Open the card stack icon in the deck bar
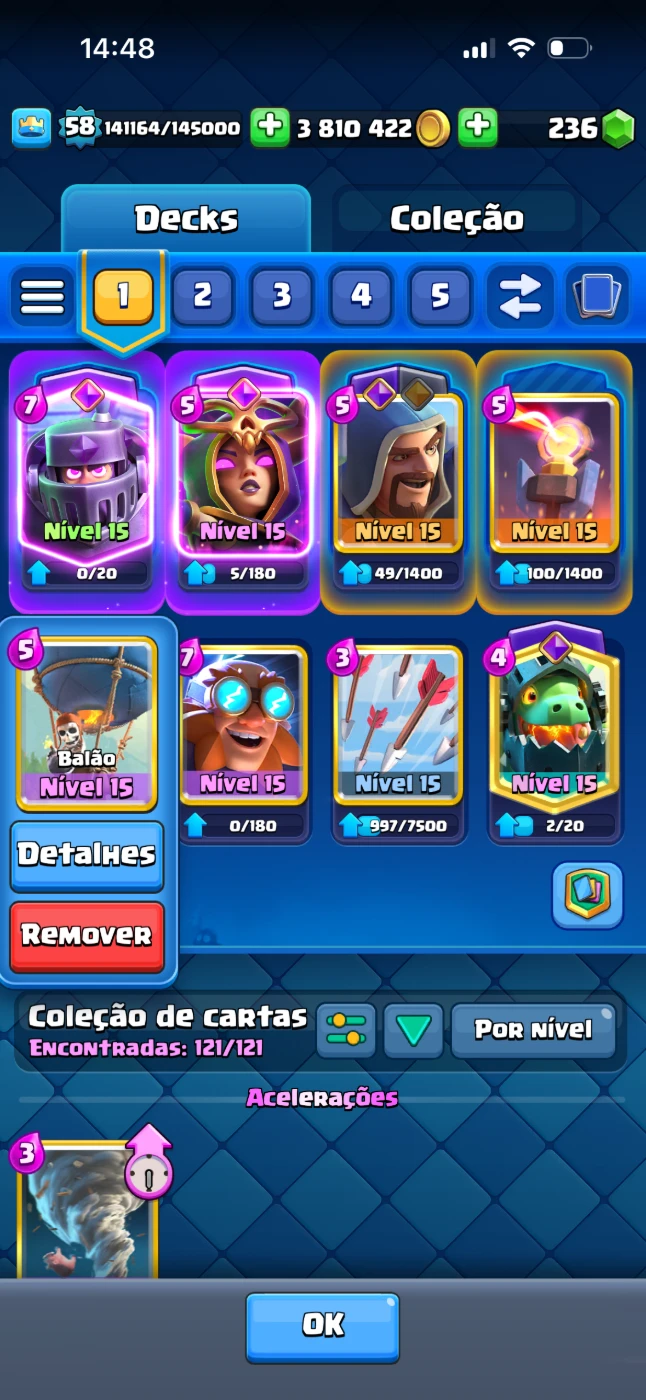Image resolution: width=646 pixels, height=1400 pixels. click(x=597, y=295)
